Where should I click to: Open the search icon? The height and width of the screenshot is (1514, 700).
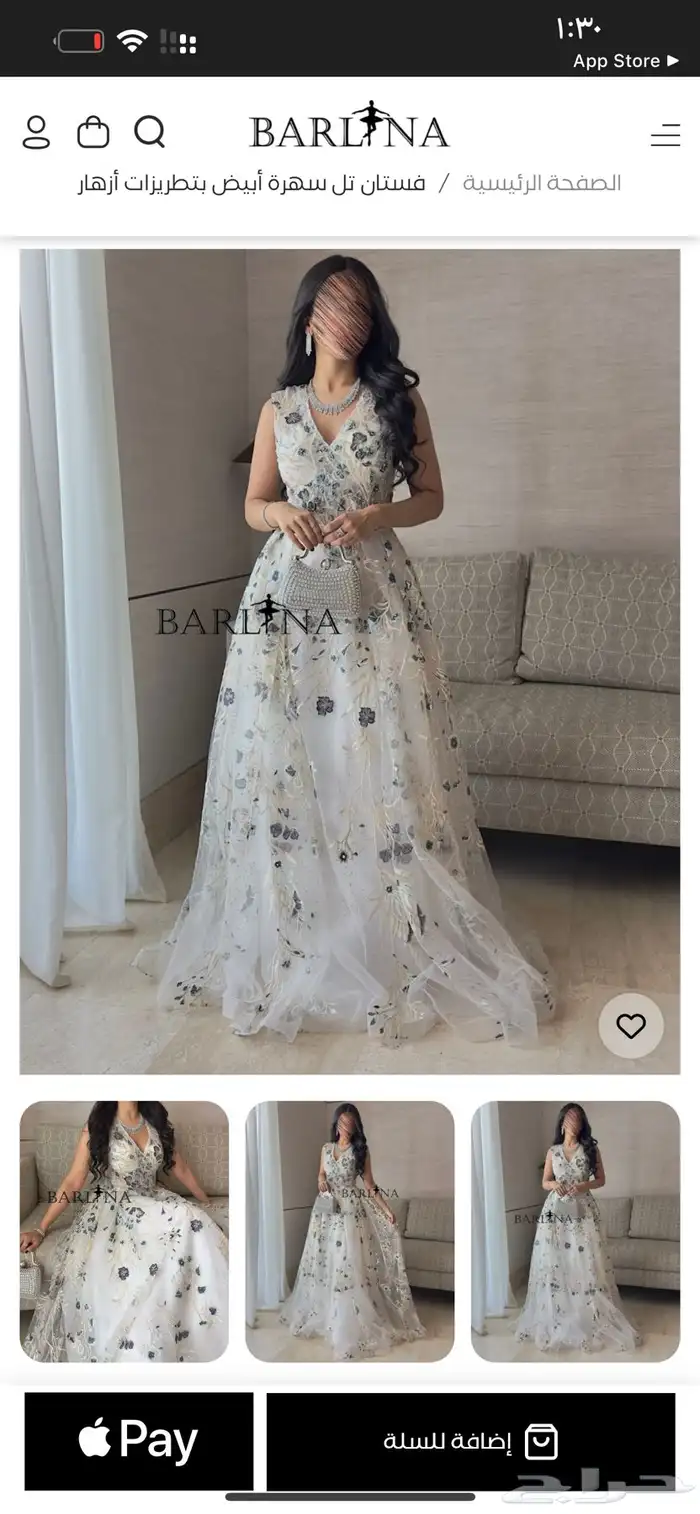pos(149,132)
